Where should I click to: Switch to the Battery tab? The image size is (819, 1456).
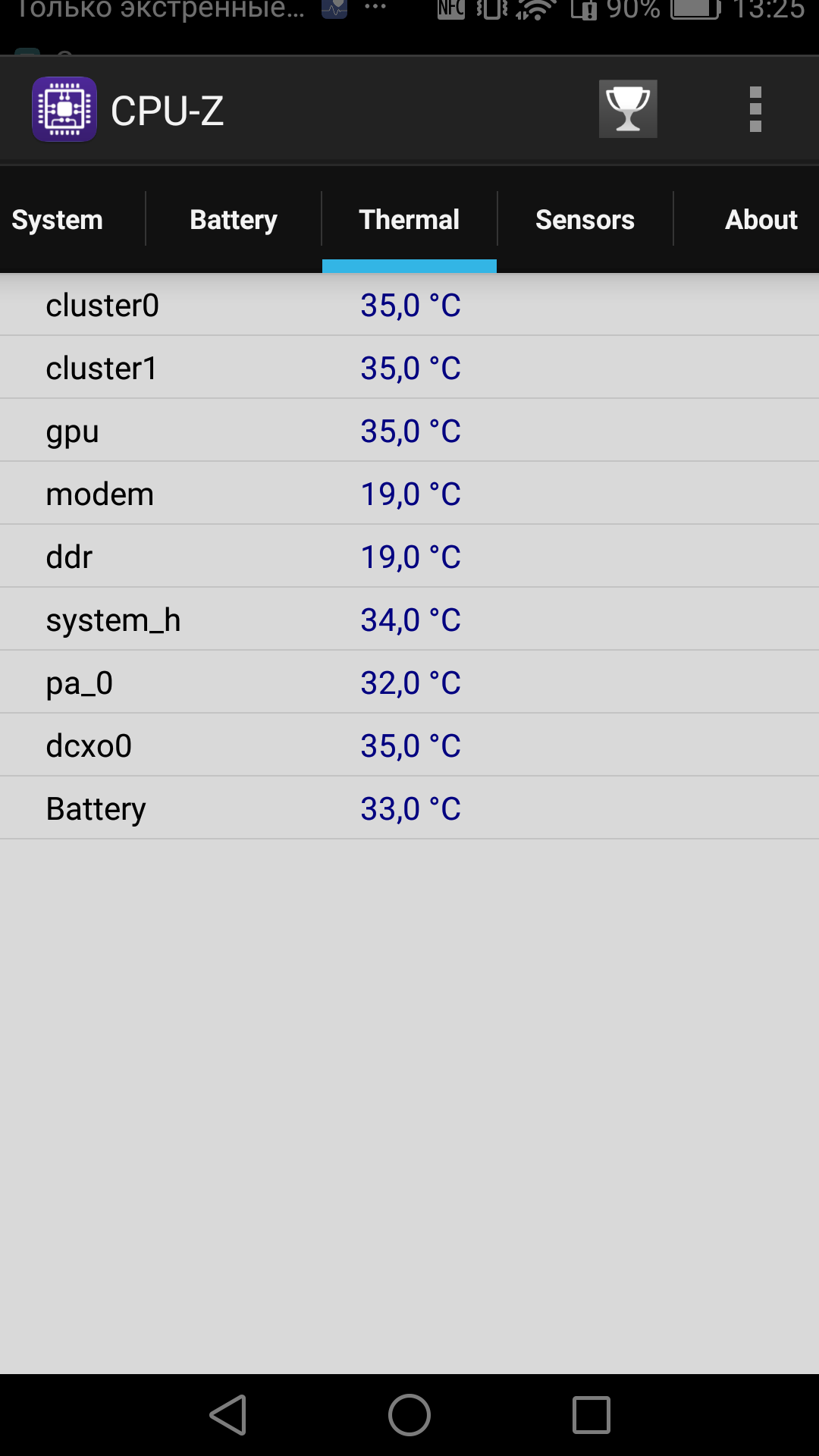tap(234, 220)
